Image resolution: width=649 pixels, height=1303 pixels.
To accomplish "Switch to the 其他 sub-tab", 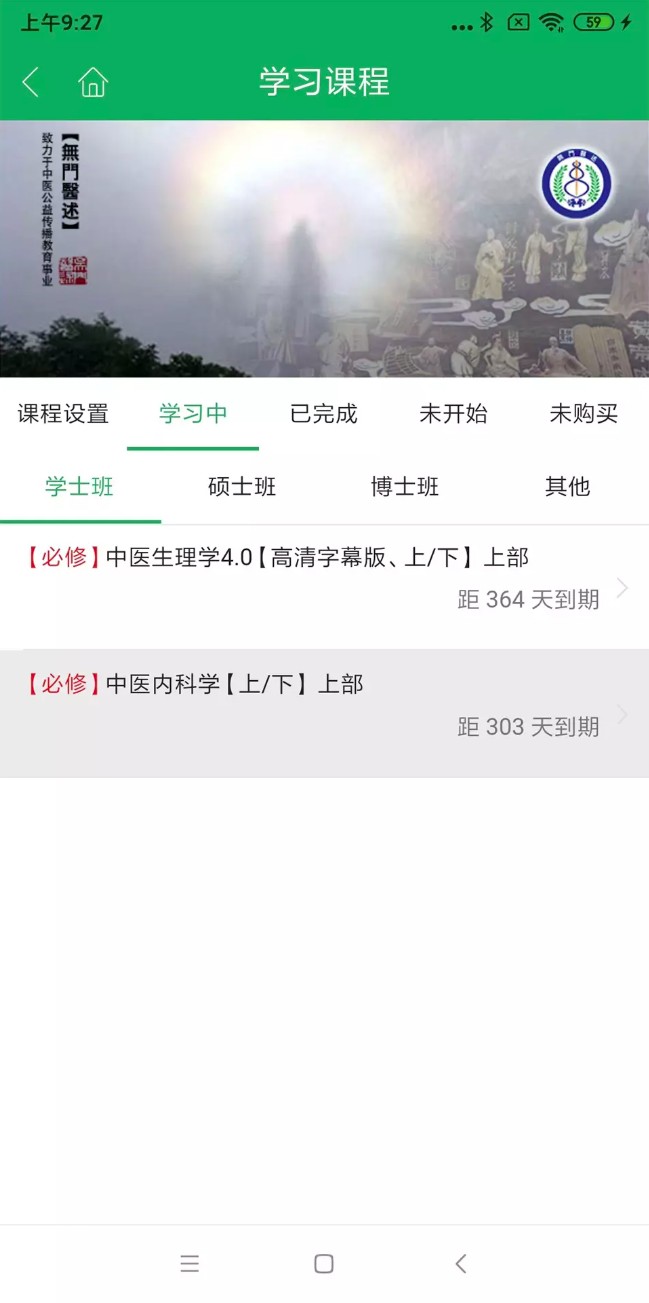I will pyautogui.click(x=567, y=487).
